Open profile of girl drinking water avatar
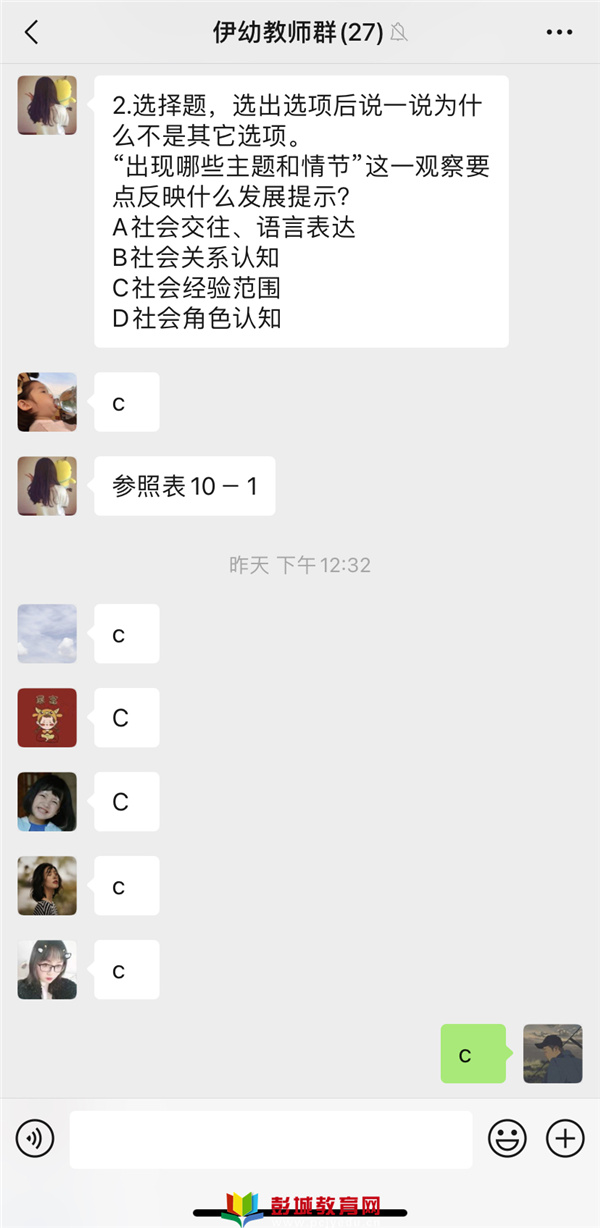The height and width of the screenshot is (1228, 600). pyautogui.click(x=47, y=402)
